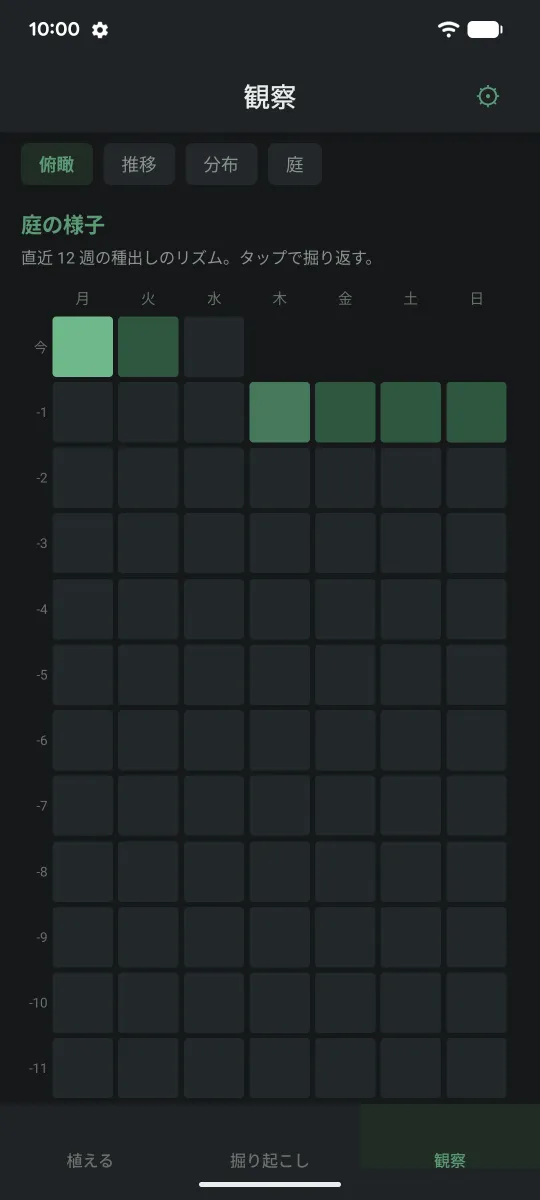Open the 掘り起こし tab

[x=270, y=1160]
